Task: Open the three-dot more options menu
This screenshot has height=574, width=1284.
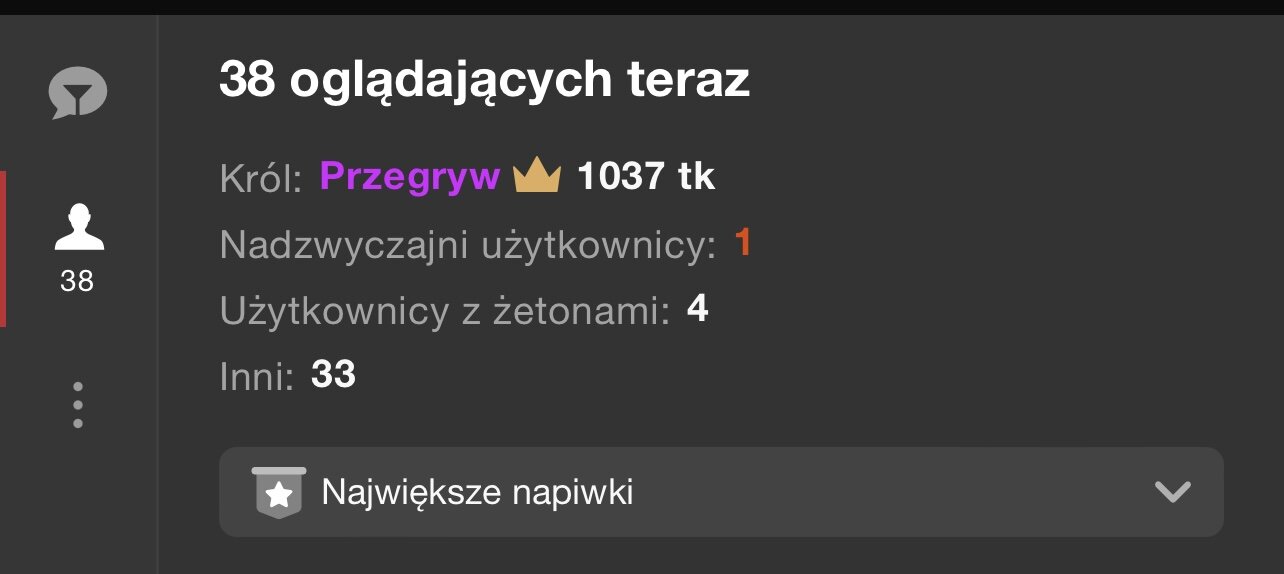Action: [78, 405]
